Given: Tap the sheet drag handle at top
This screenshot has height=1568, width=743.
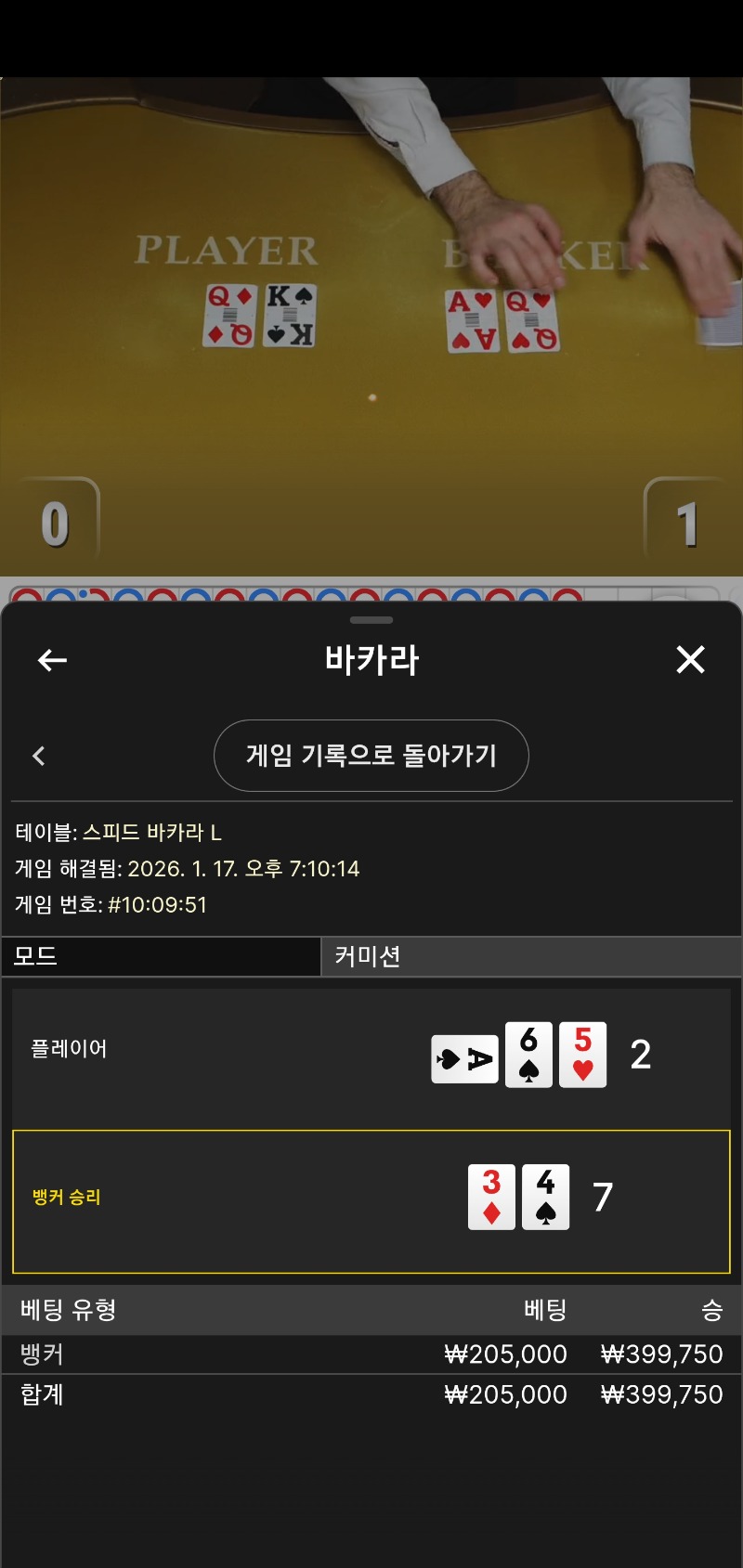Looking at the screenshot, I should tap(371, 620).
